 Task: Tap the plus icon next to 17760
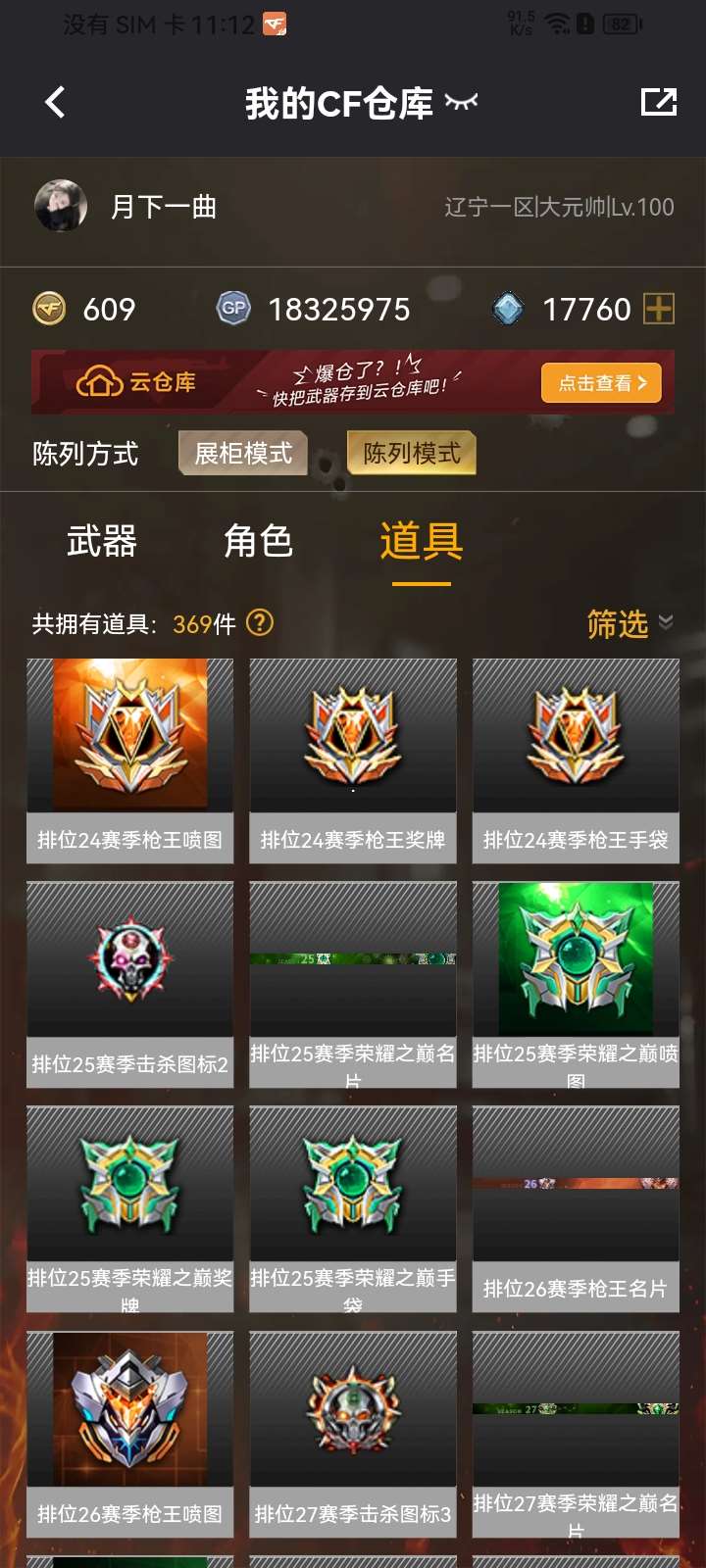pyautogui.click(x=658, y=310)
